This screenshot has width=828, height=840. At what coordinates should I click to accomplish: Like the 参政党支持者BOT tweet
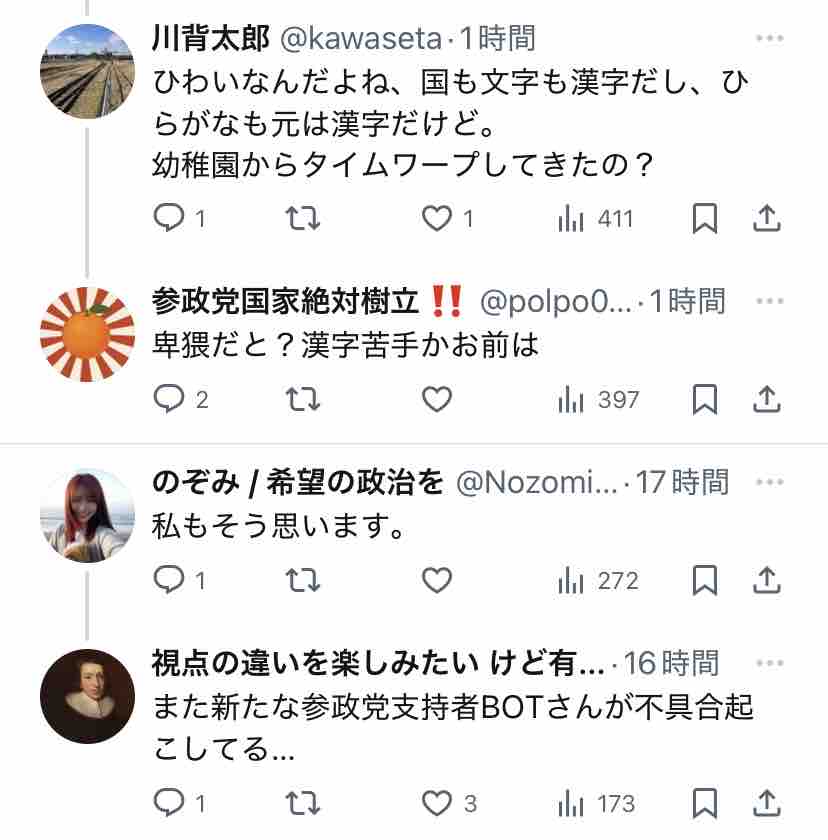(x=437, y=802)
